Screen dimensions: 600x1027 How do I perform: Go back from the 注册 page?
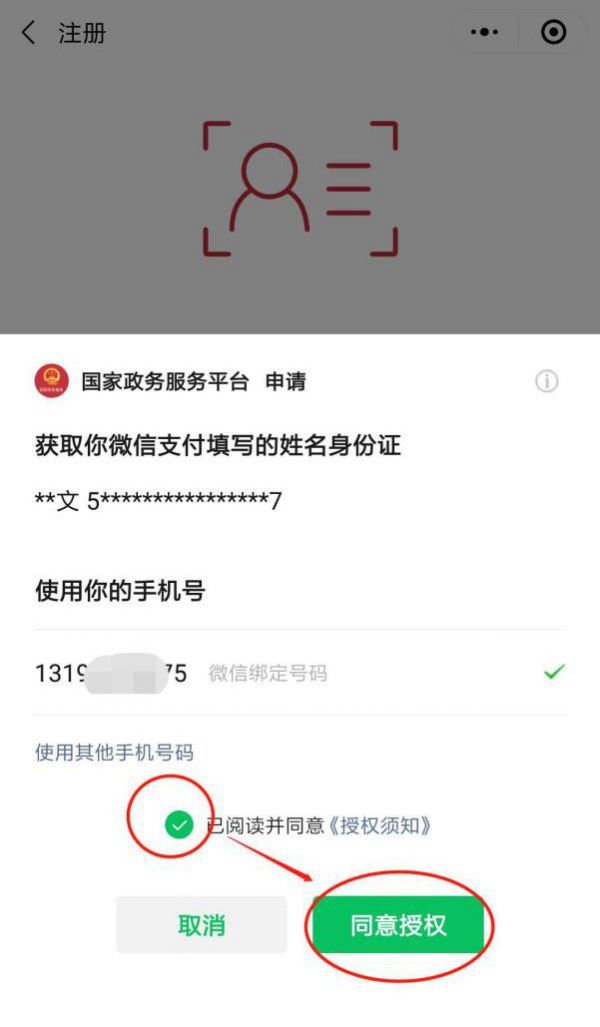[x=29, y=33]
